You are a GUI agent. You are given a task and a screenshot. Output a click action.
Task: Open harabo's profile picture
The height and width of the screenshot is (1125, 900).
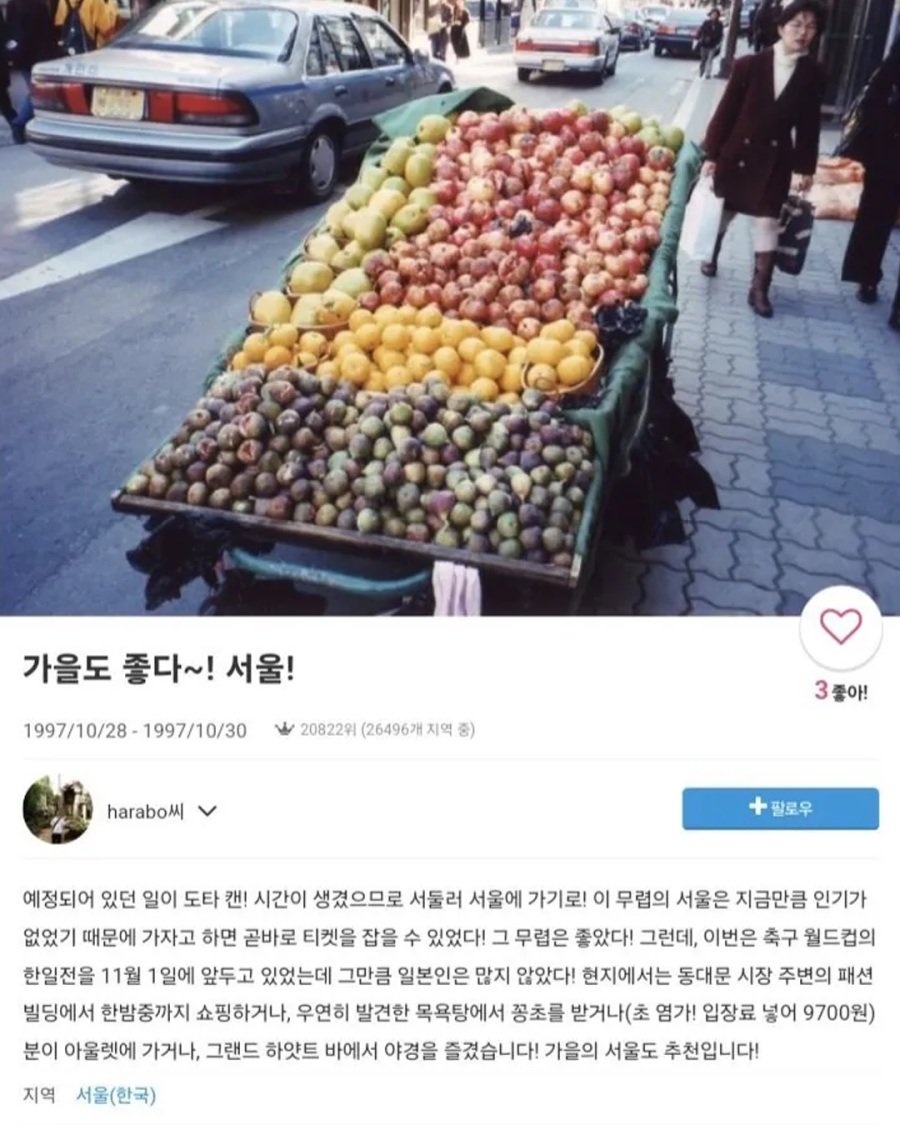[58, 809]
